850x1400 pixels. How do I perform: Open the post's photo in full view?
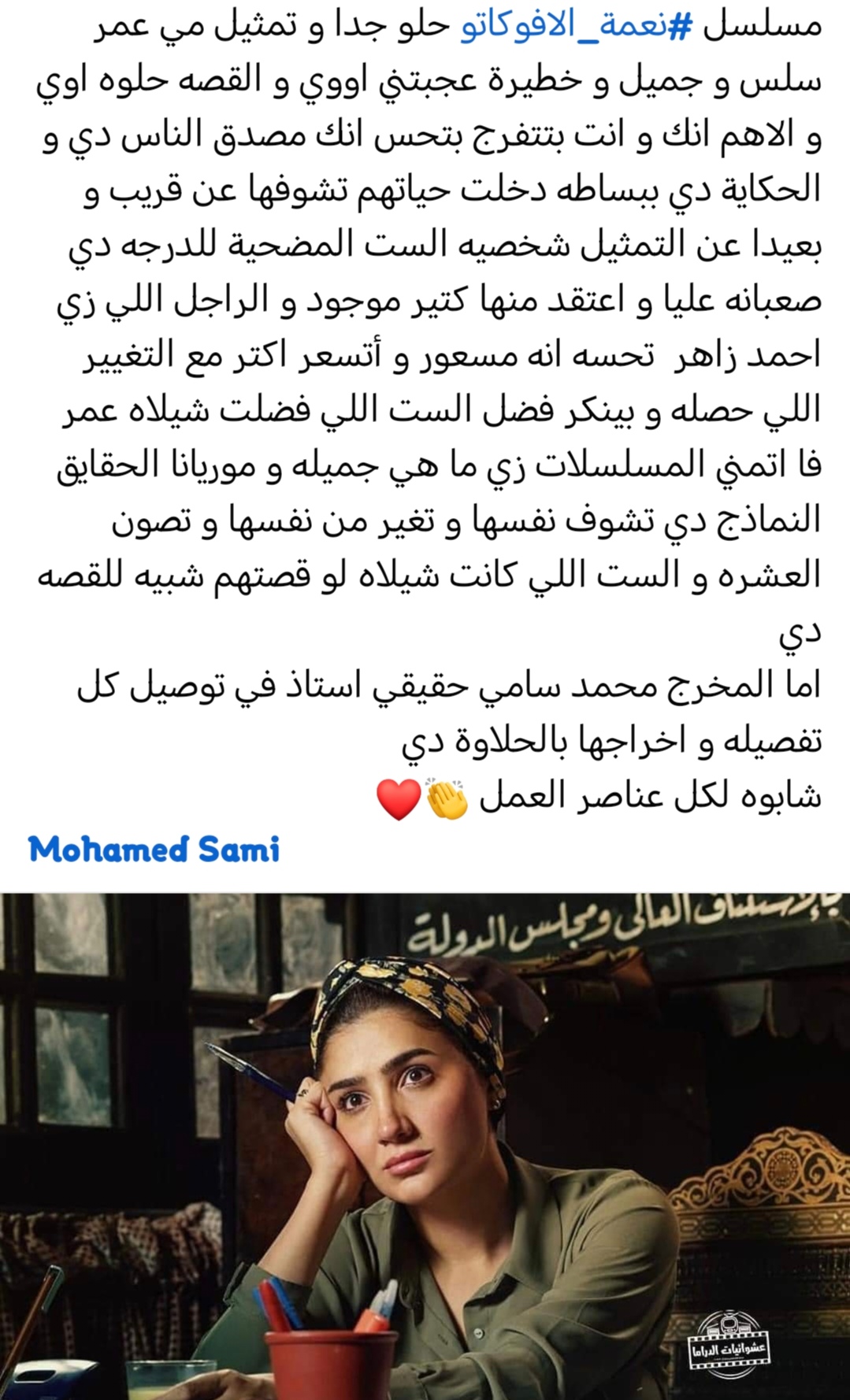click(425, 1146)
